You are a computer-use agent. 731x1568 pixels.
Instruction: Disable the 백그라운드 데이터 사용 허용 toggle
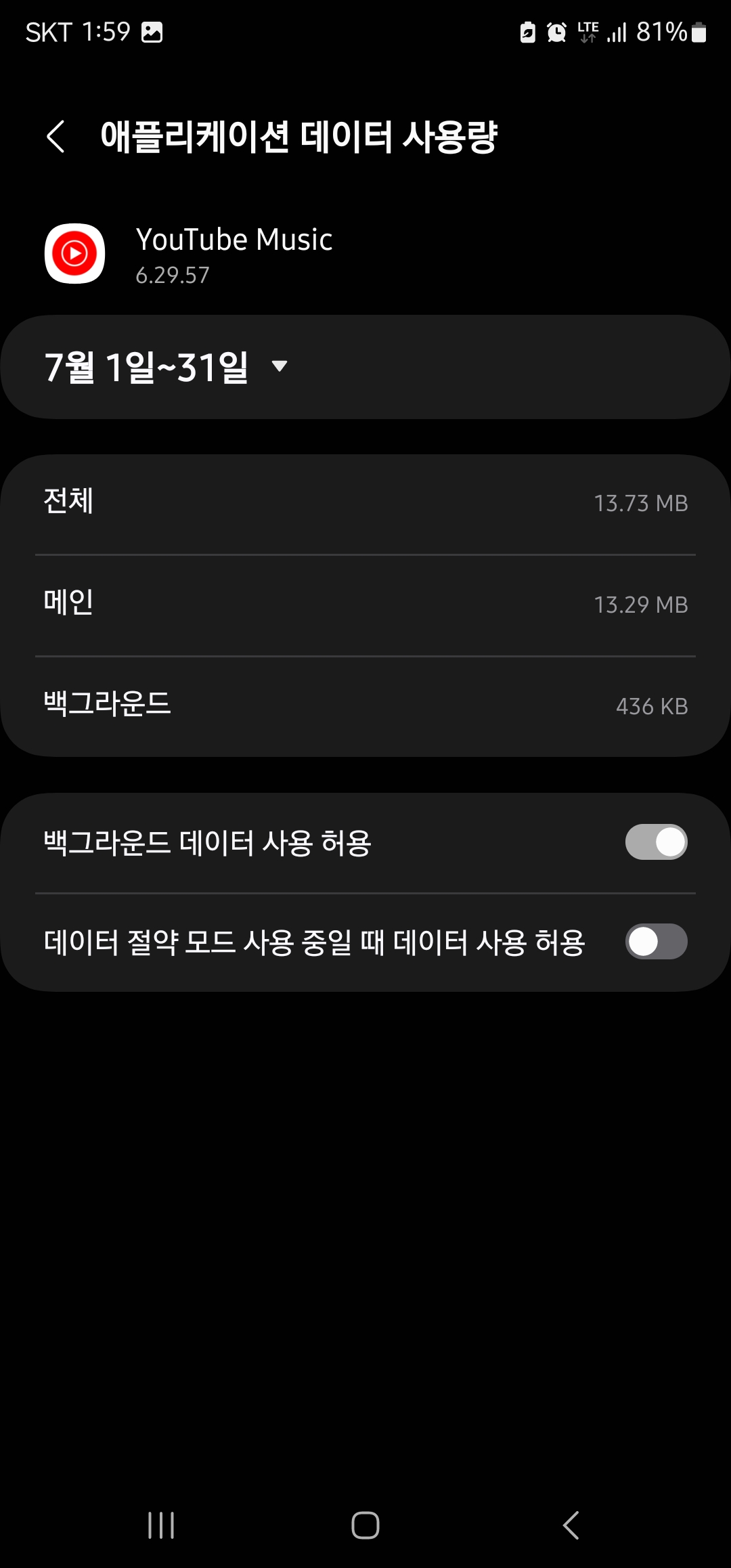(x=655, y=842)
